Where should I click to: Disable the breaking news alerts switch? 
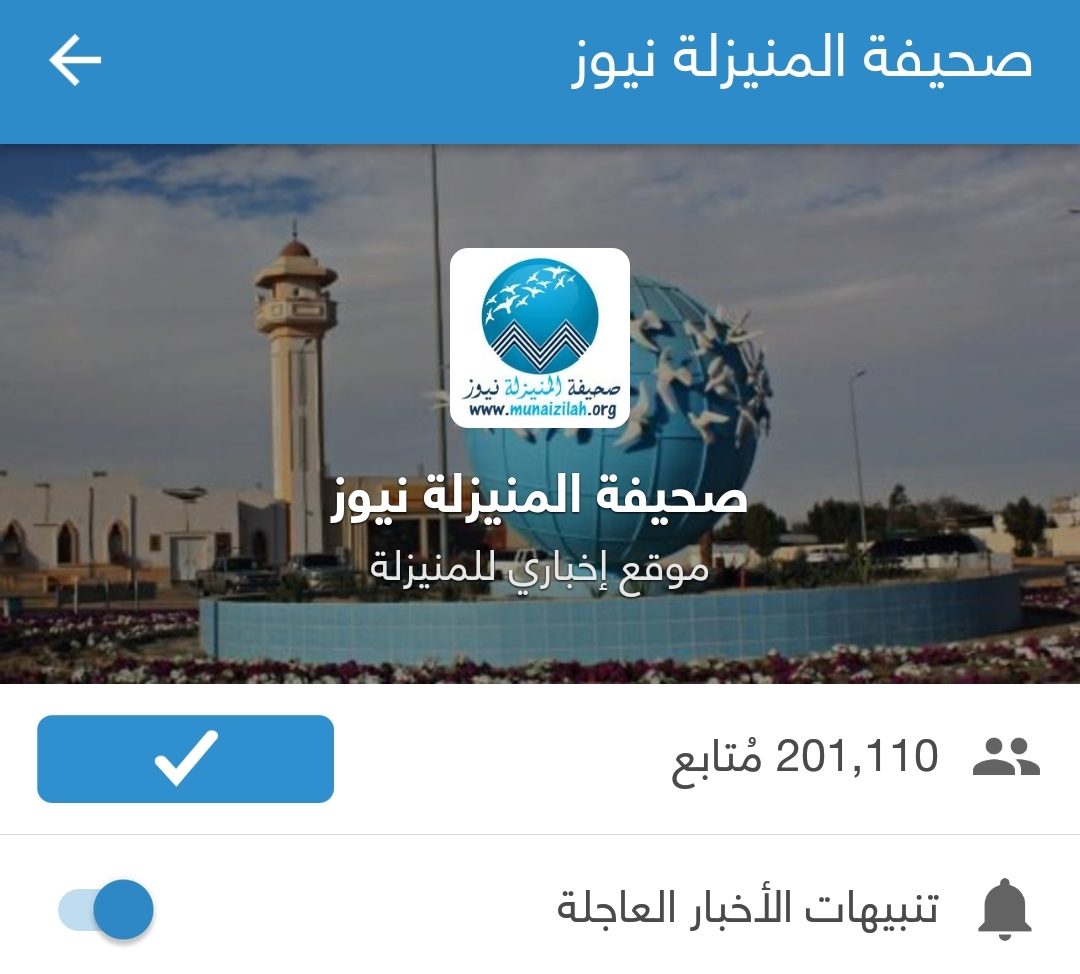coord(107,909)
